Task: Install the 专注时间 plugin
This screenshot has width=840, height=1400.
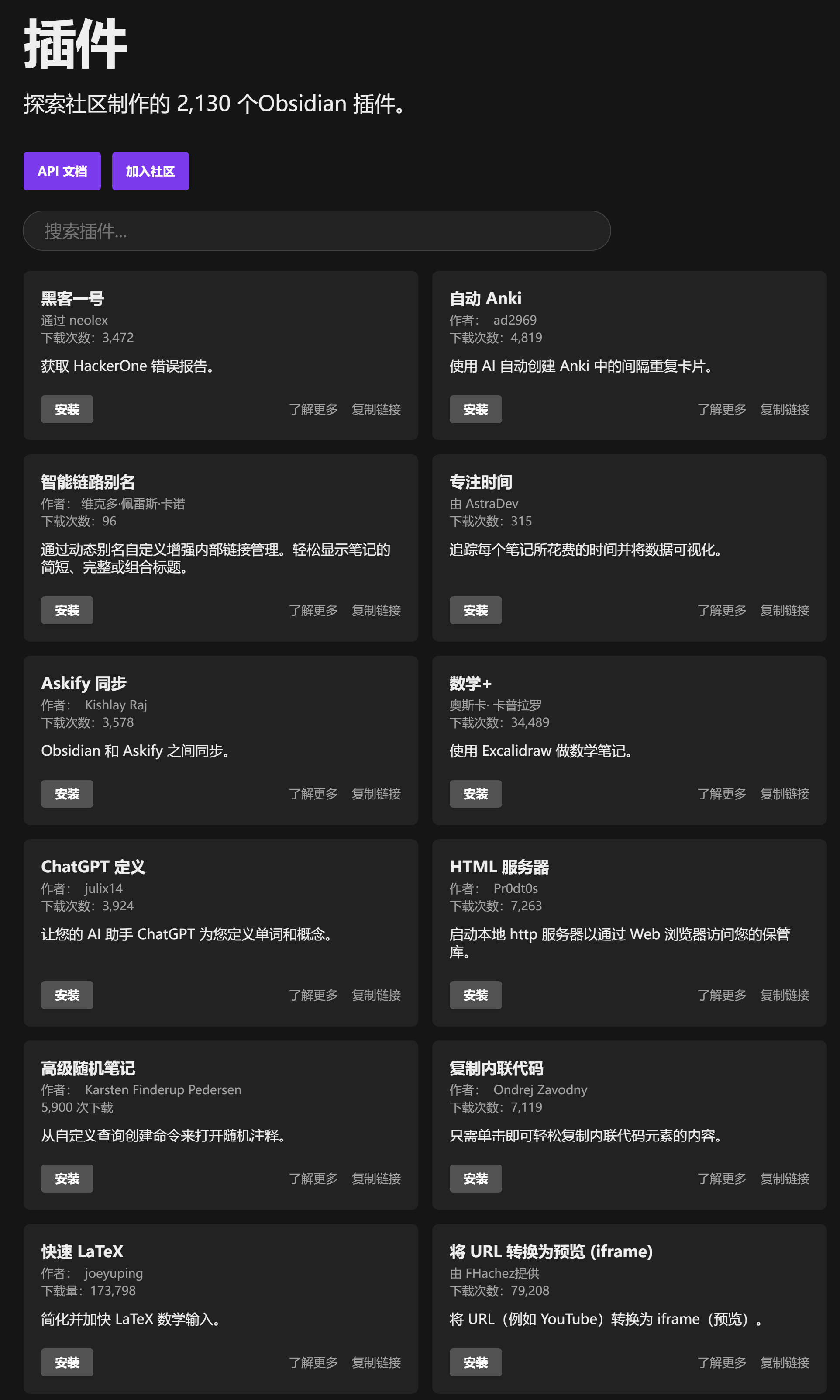Action: pyautogui.click(x=475, y=611)
